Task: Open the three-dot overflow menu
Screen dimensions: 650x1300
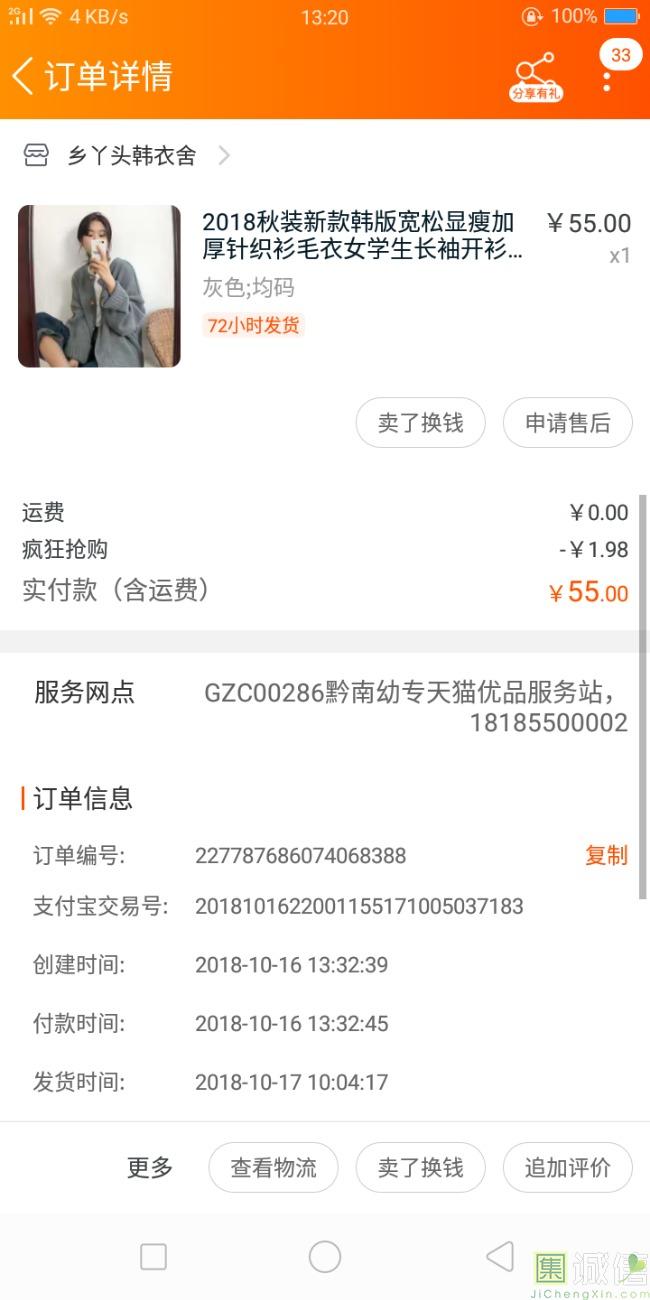Action: [607, 80]
